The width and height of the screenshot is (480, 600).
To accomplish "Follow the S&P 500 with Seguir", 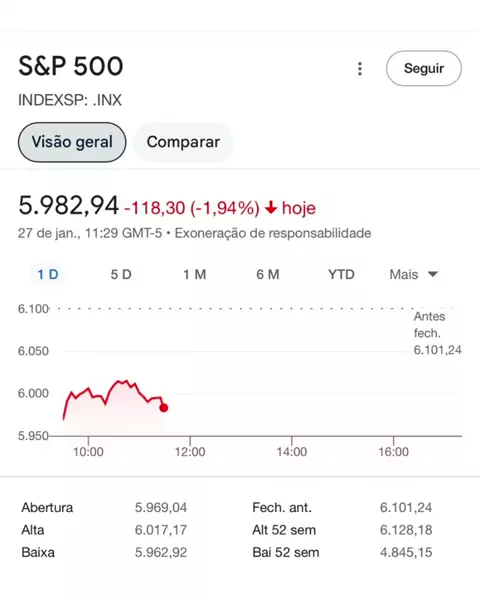I will pos(424,68).
